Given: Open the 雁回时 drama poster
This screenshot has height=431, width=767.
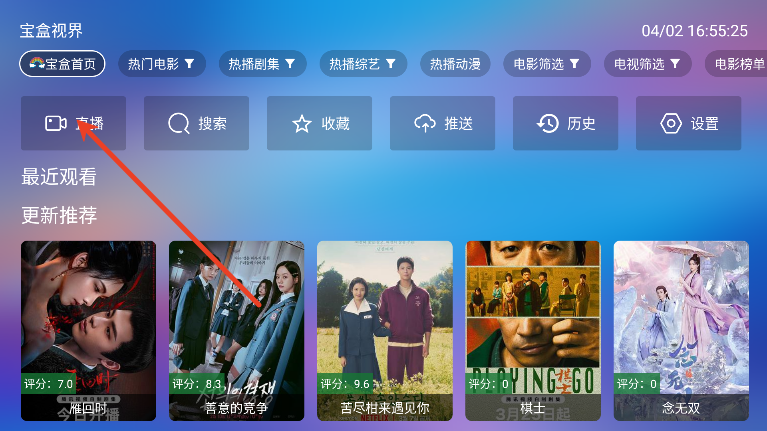Looking at the screenshot, I should point(88,328).
